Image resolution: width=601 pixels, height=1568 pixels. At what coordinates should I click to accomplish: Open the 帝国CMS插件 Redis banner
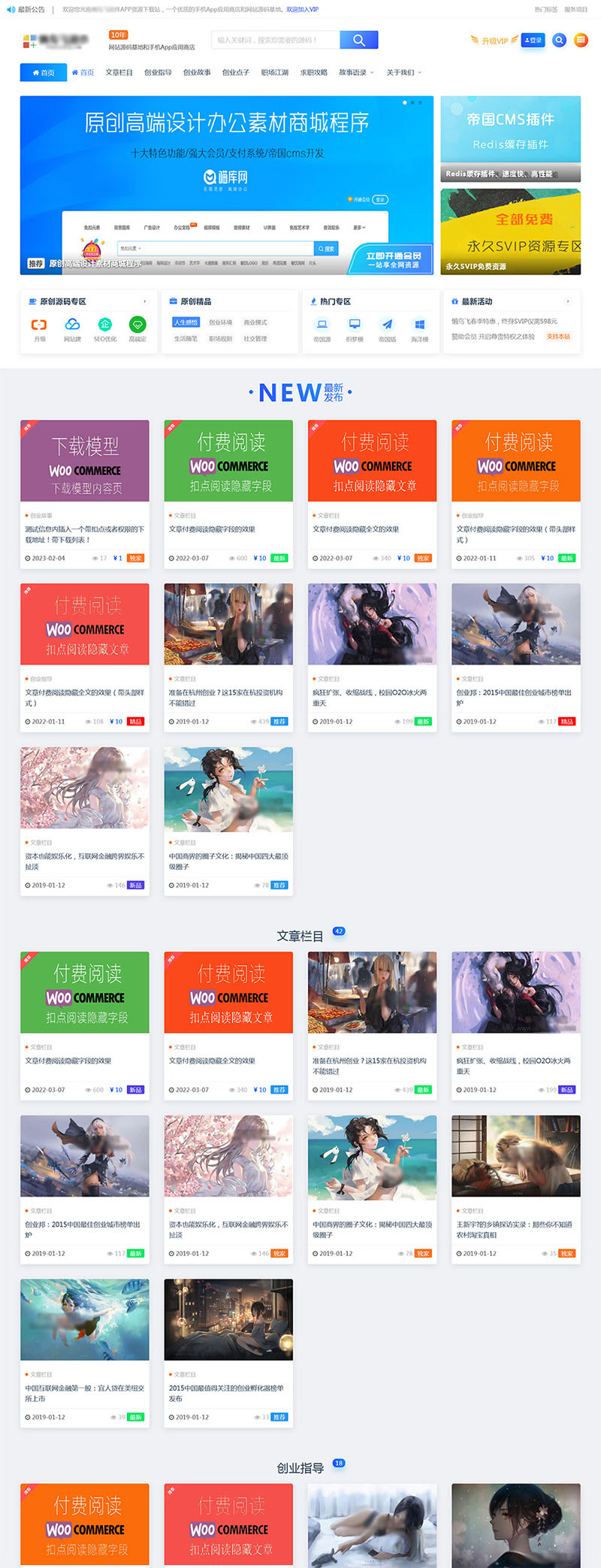point(510,138)
